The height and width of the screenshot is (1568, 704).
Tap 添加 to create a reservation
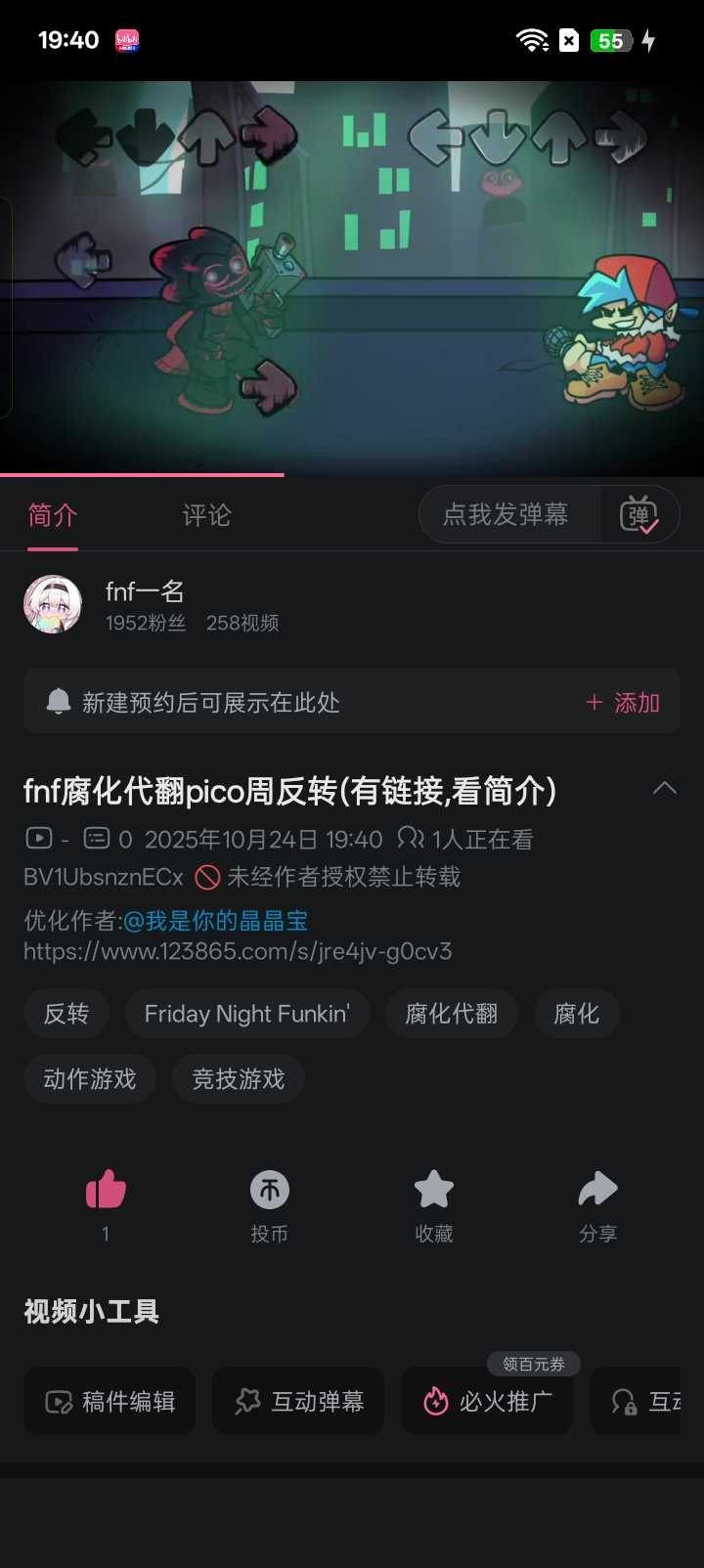pos(623,703)
